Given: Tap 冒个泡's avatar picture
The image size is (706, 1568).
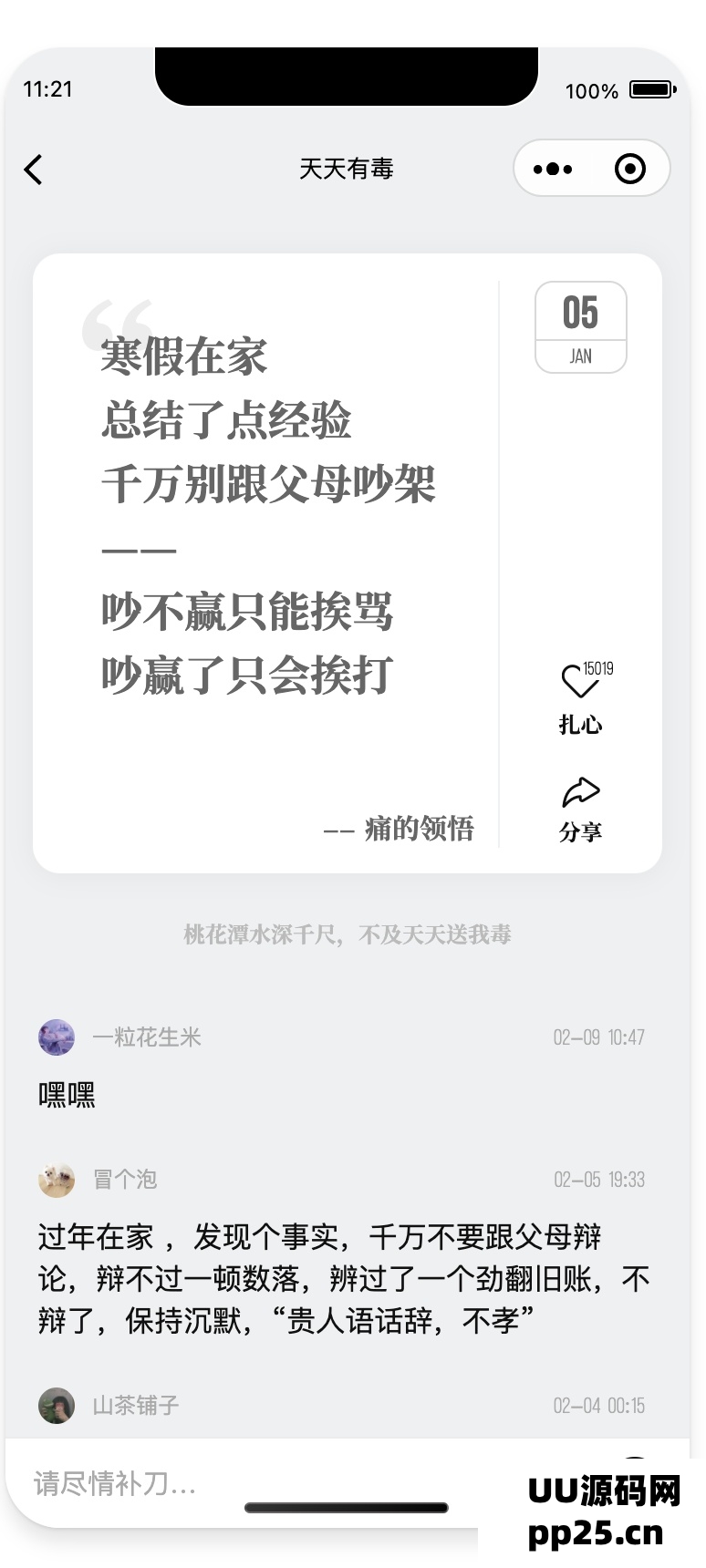Looking at the screenshot, I should pyautogui.click(x=57, y=1179).
